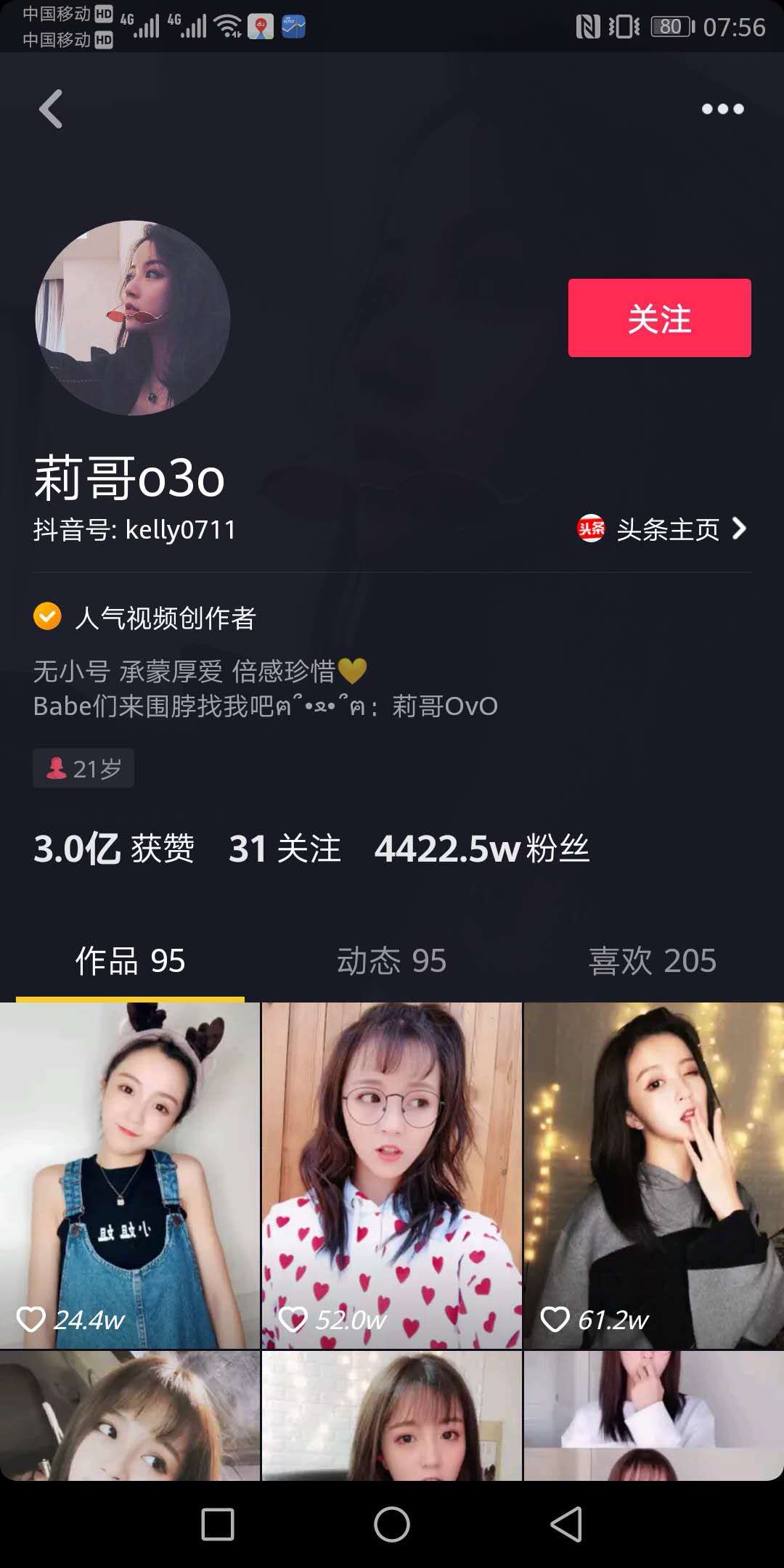The height and width of the screenshot is (1568, 784).
Task: Tap the 21岁 age badge
Action: tap(83, 767)
